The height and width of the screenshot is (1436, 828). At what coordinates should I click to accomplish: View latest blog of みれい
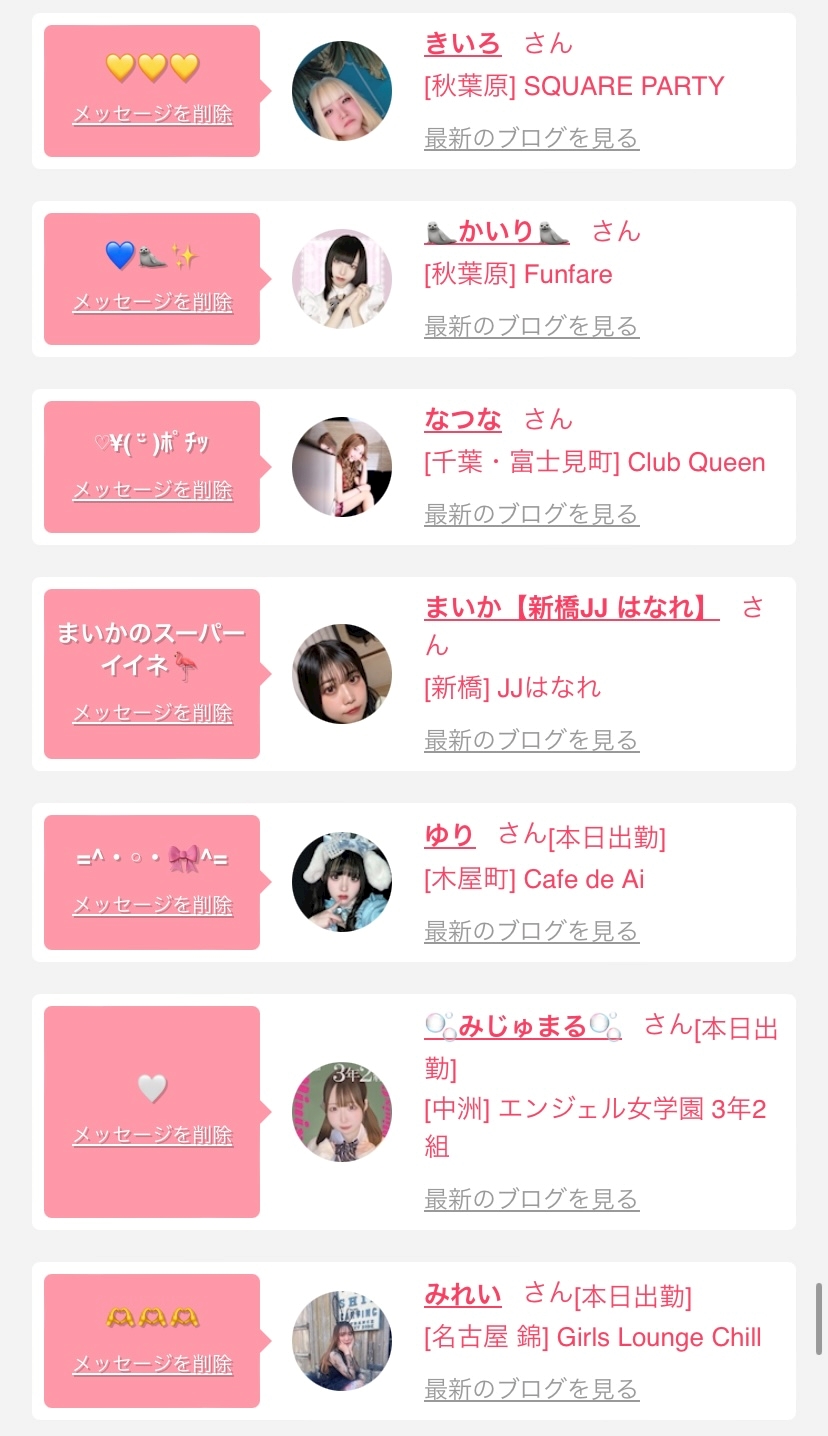point(532,1389)
